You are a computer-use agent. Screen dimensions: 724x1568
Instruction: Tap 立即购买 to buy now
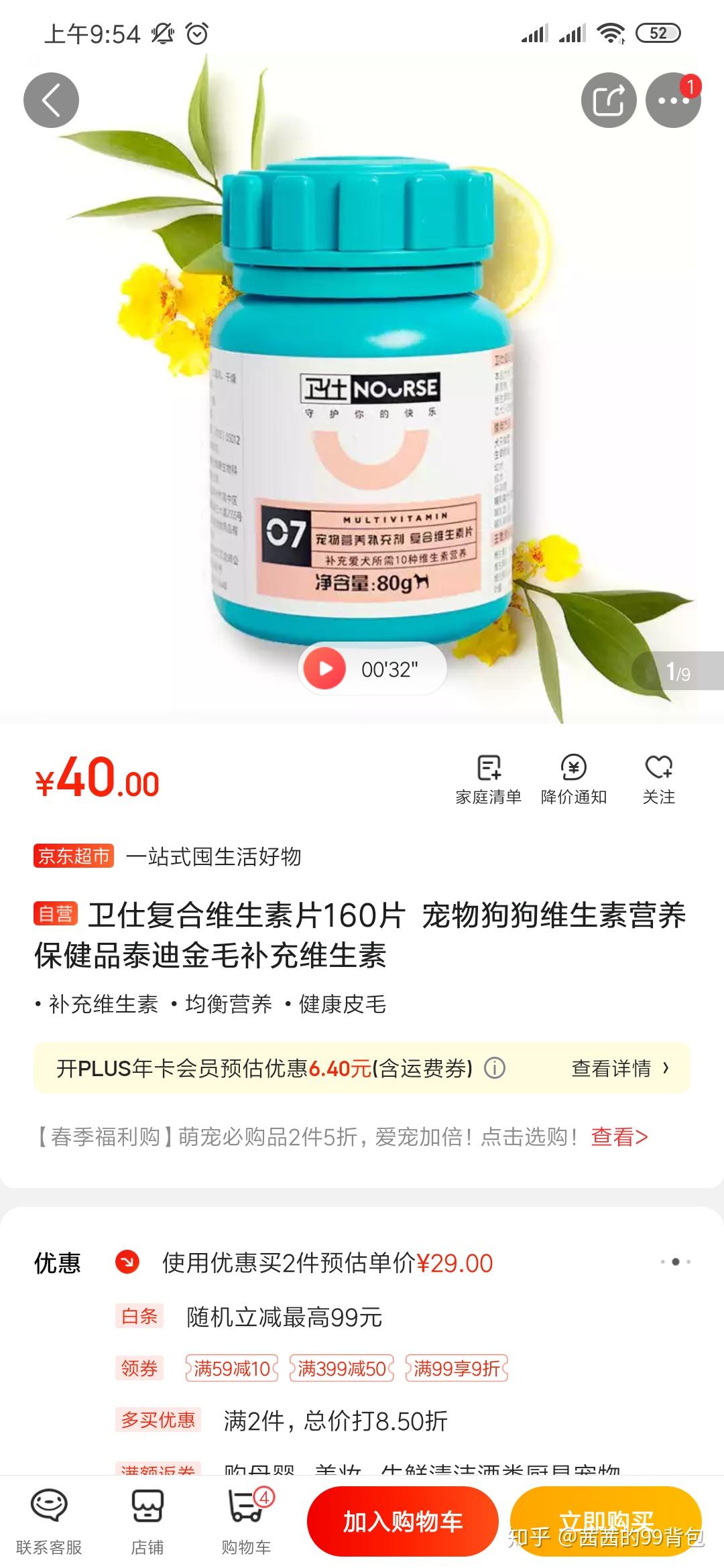[x=606, y=1520]
